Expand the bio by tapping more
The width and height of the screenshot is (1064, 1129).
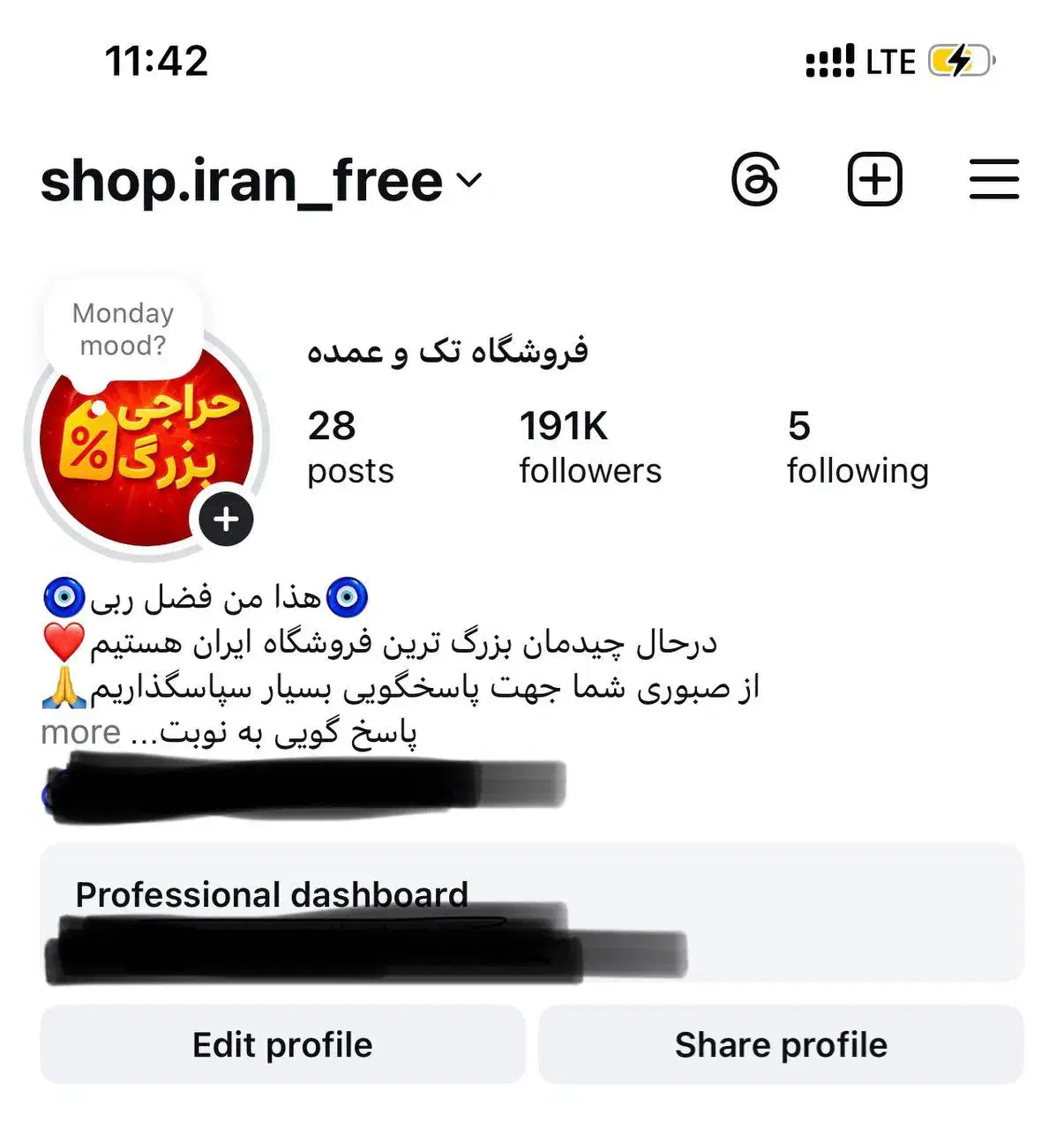[81, 731]
